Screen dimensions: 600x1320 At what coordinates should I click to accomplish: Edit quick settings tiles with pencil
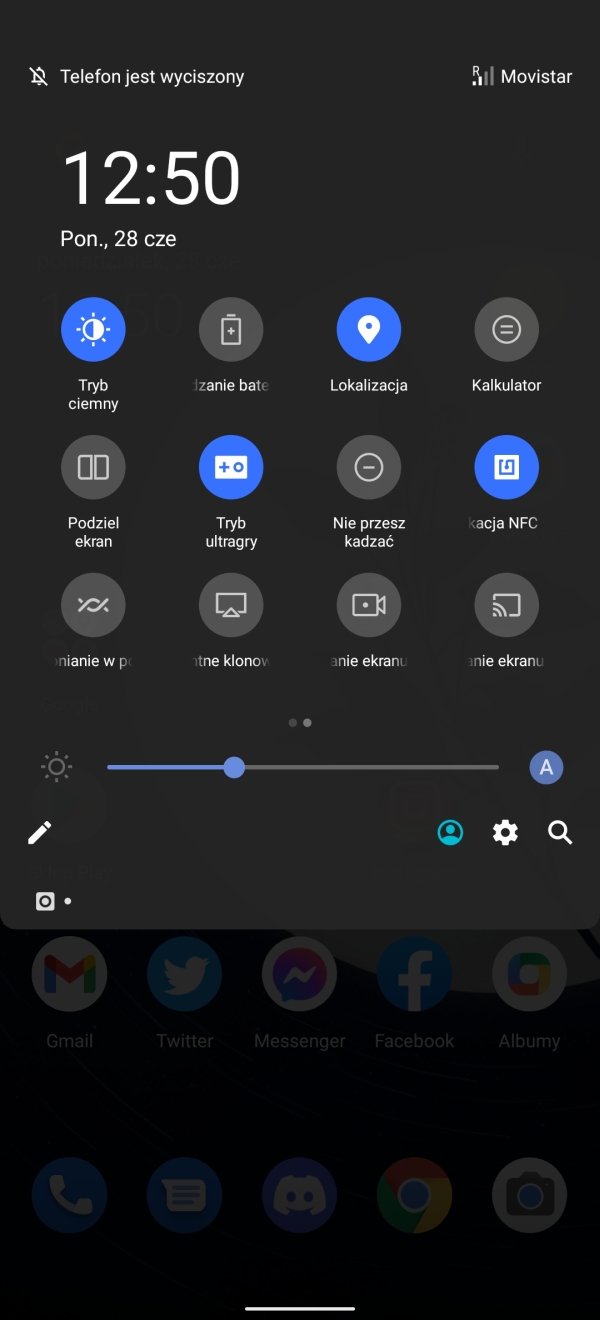click(39, 832)
